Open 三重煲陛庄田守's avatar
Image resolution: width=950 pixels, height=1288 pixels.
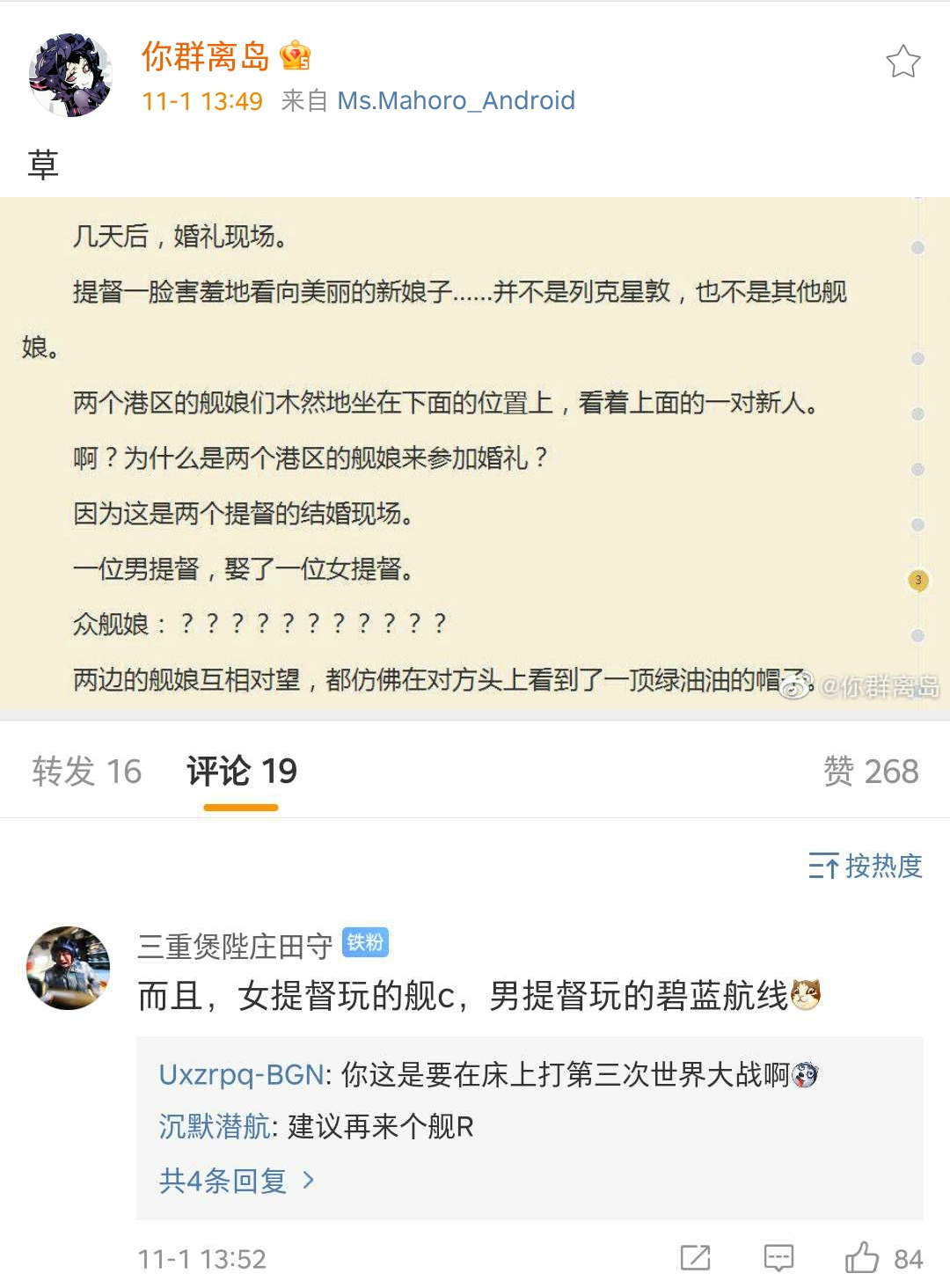click(x=69, y=968)
